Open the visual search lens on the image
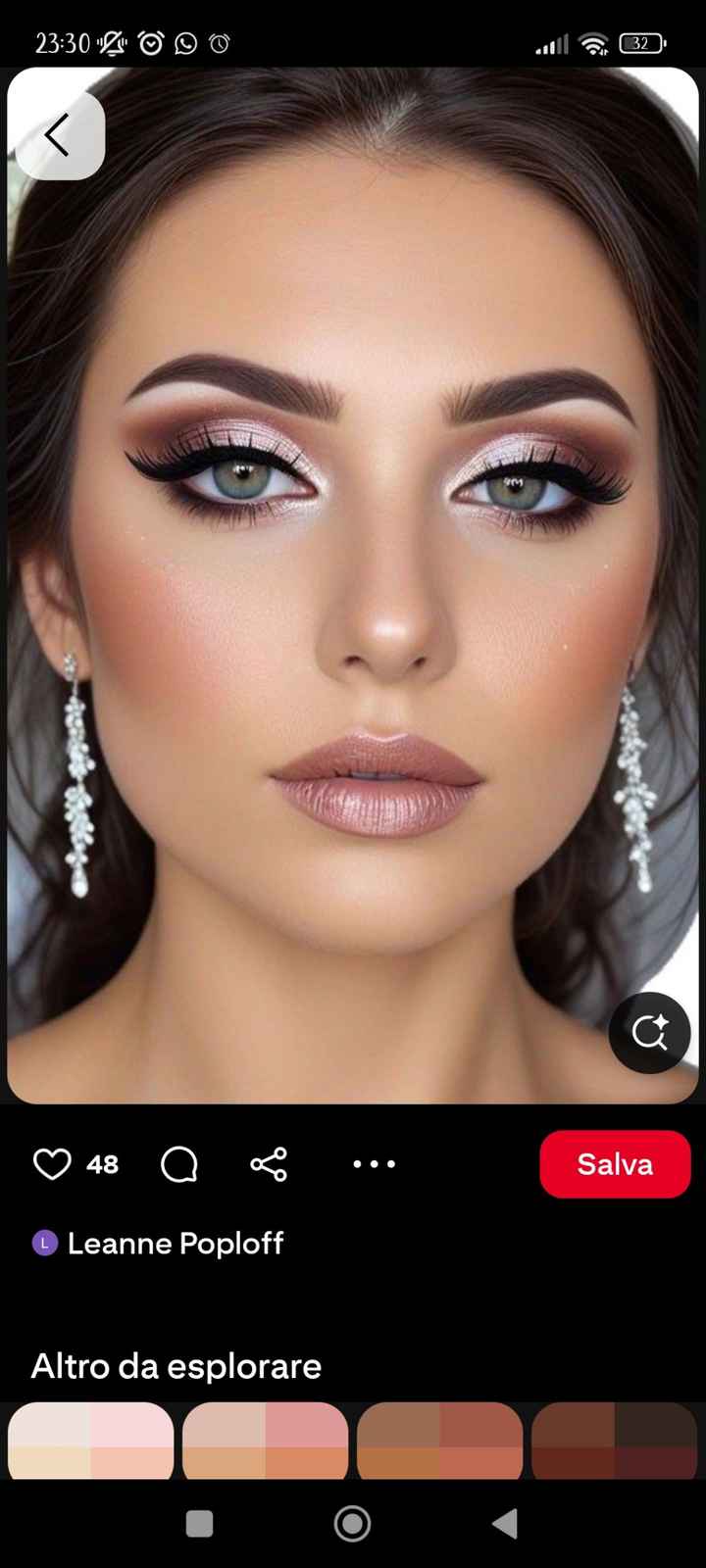706x1568 pixels. coord(649,1034)
